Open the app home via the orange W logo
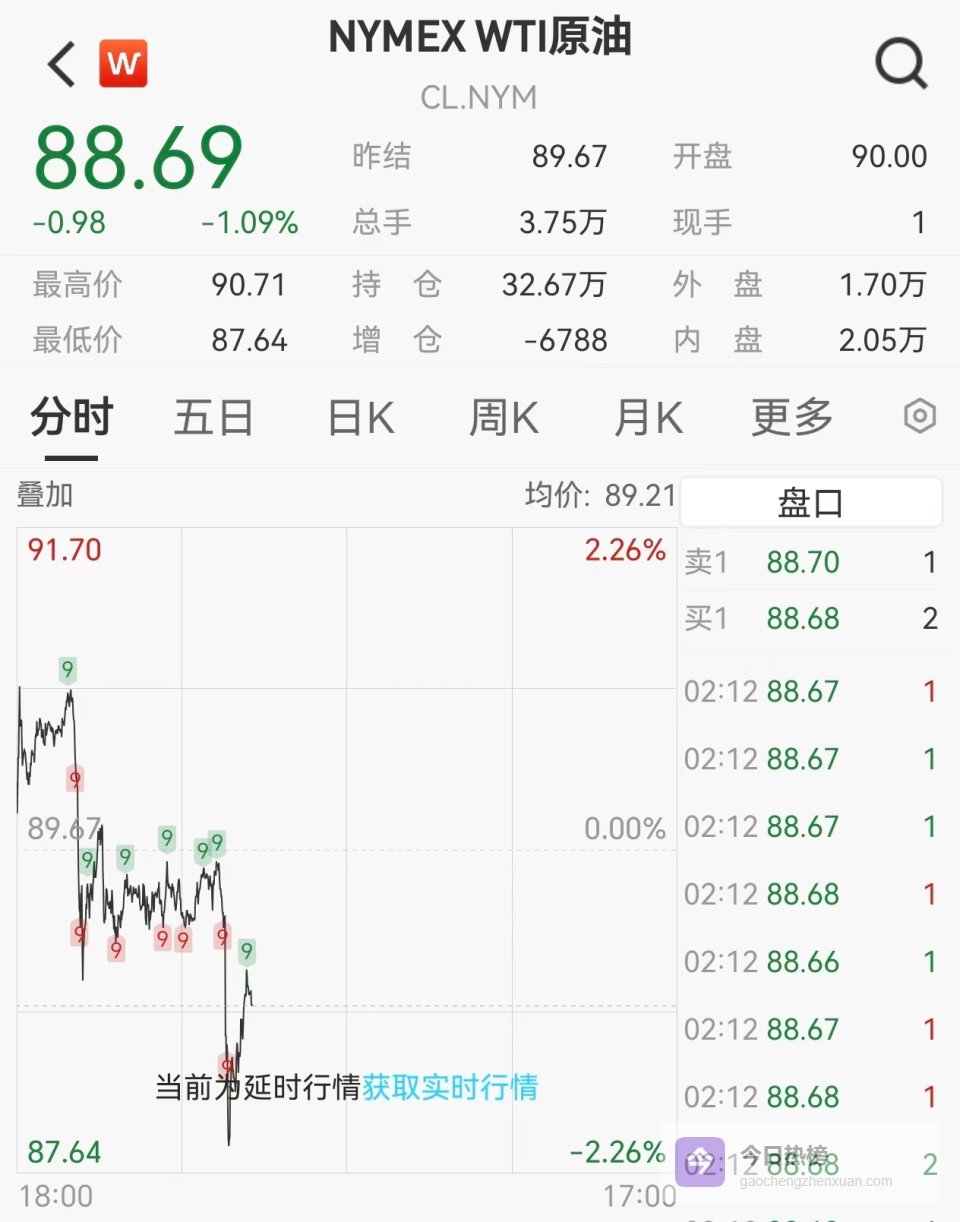 [x=123, y=63]
